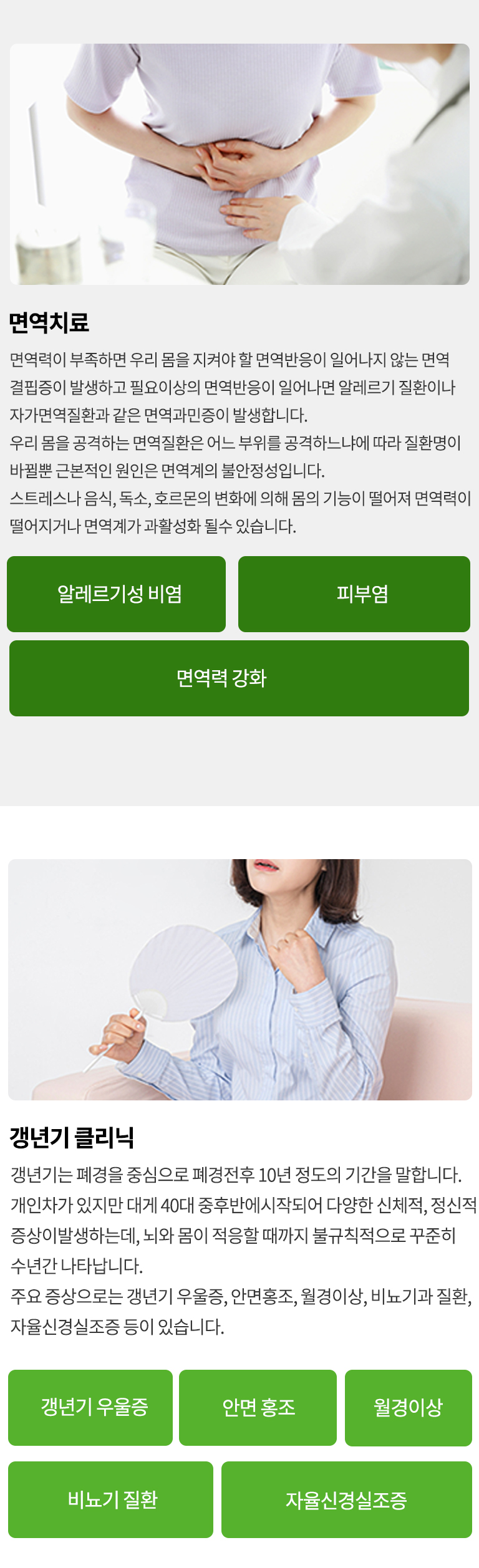The image size is (479, 1568).
Task: Select the 면역력 강화 button
Action: point(239,678)
